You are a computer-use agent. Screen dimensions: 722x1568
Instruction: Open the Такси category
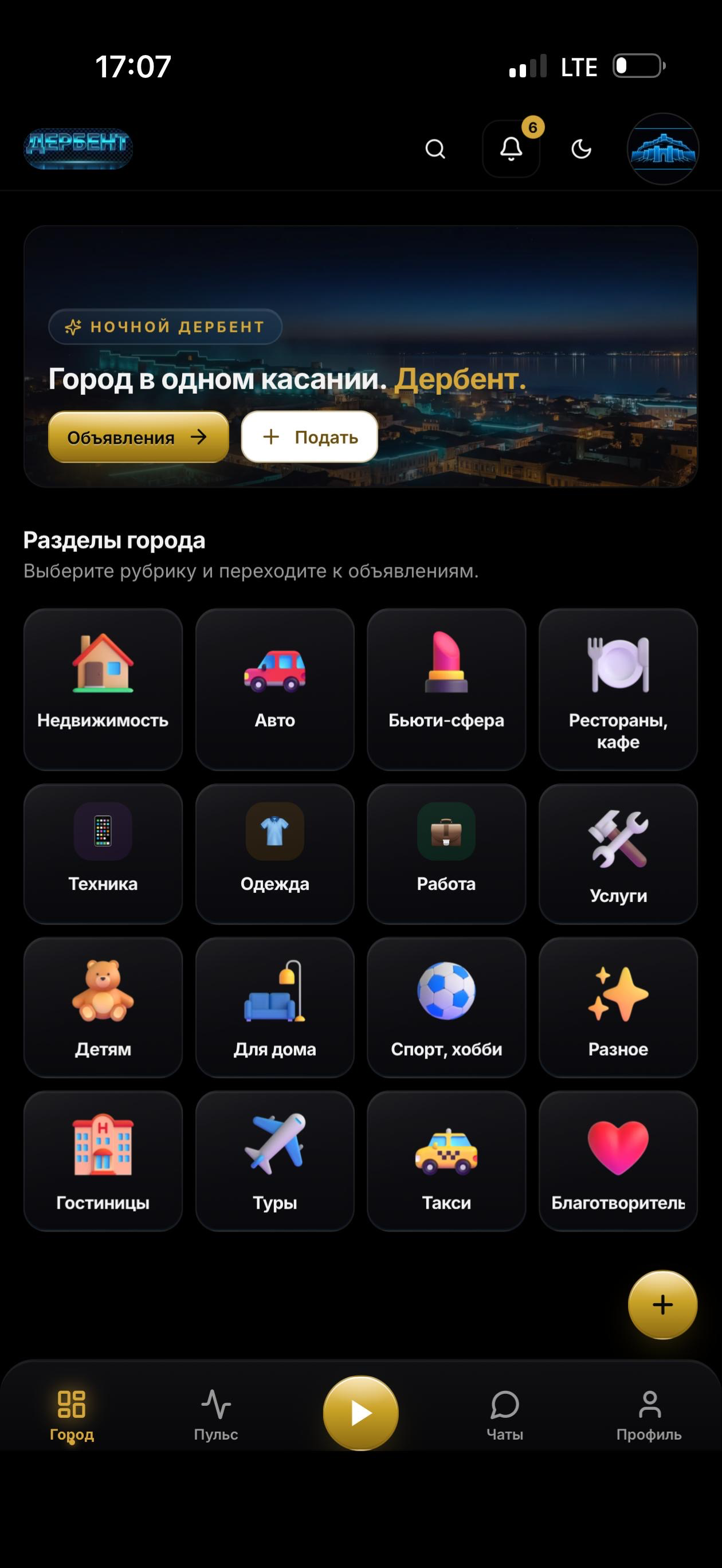coord(446,1161)
